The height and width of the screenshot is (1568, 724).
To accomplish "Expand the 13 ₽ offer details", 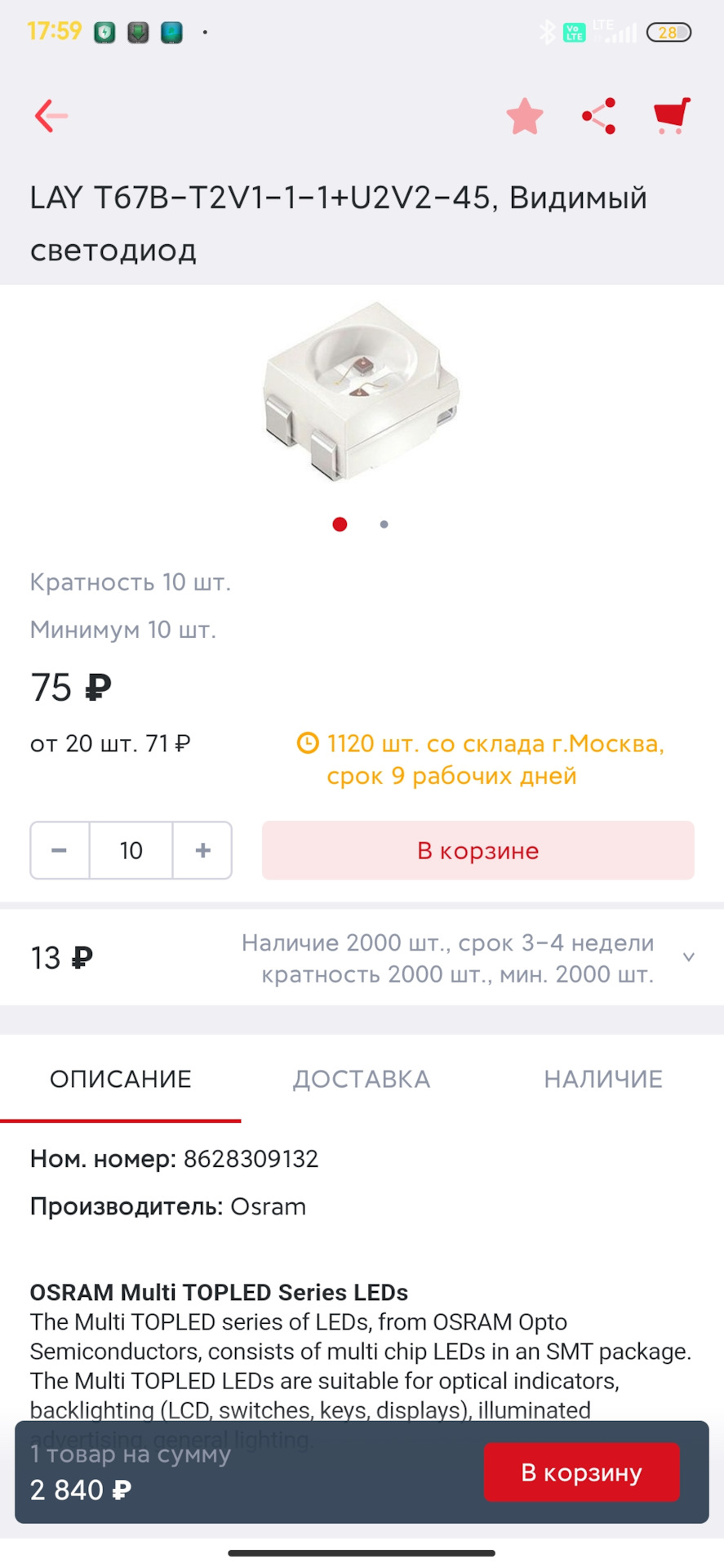I will click(688, 957).
